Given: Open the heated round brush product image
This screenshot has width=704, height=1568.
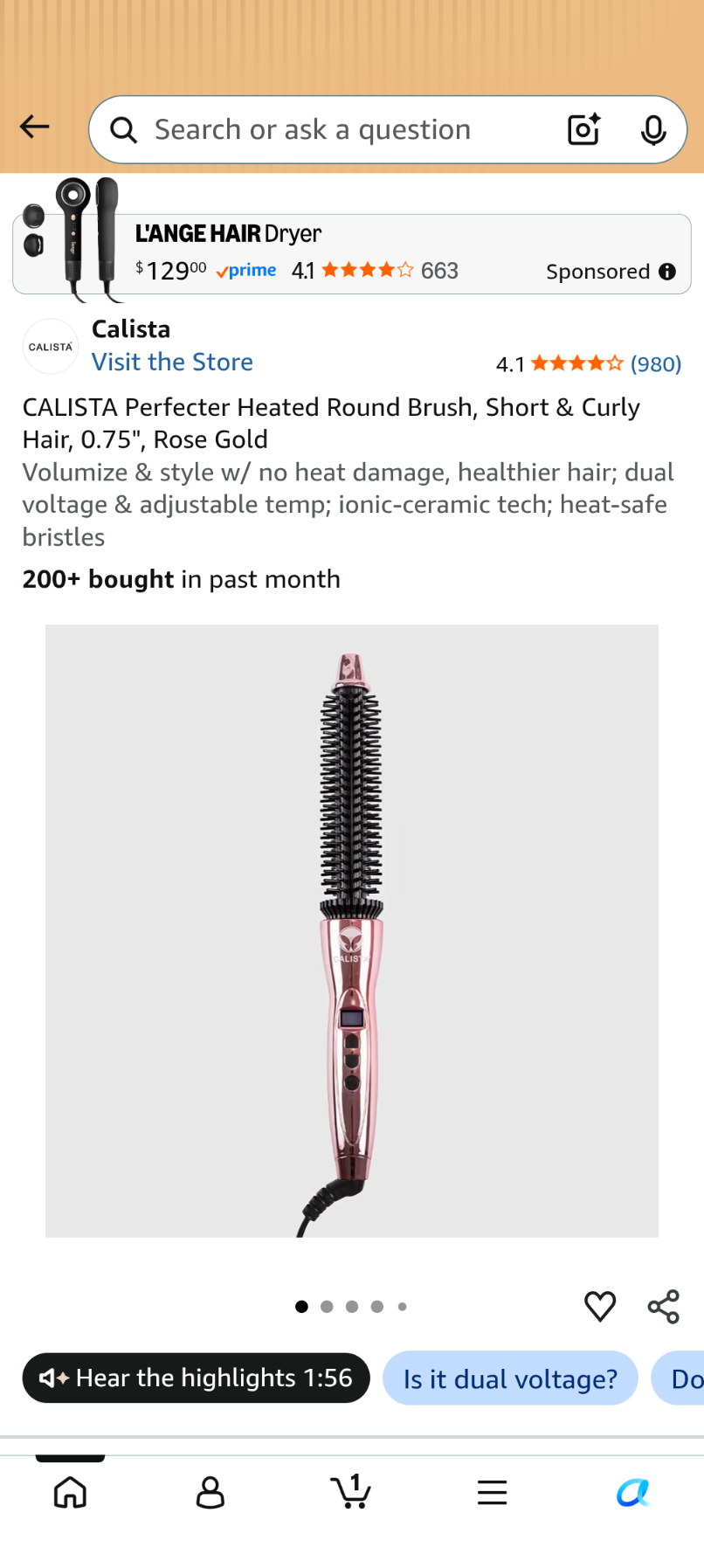Looking at the screenshot, I should (x=352, y=930).
